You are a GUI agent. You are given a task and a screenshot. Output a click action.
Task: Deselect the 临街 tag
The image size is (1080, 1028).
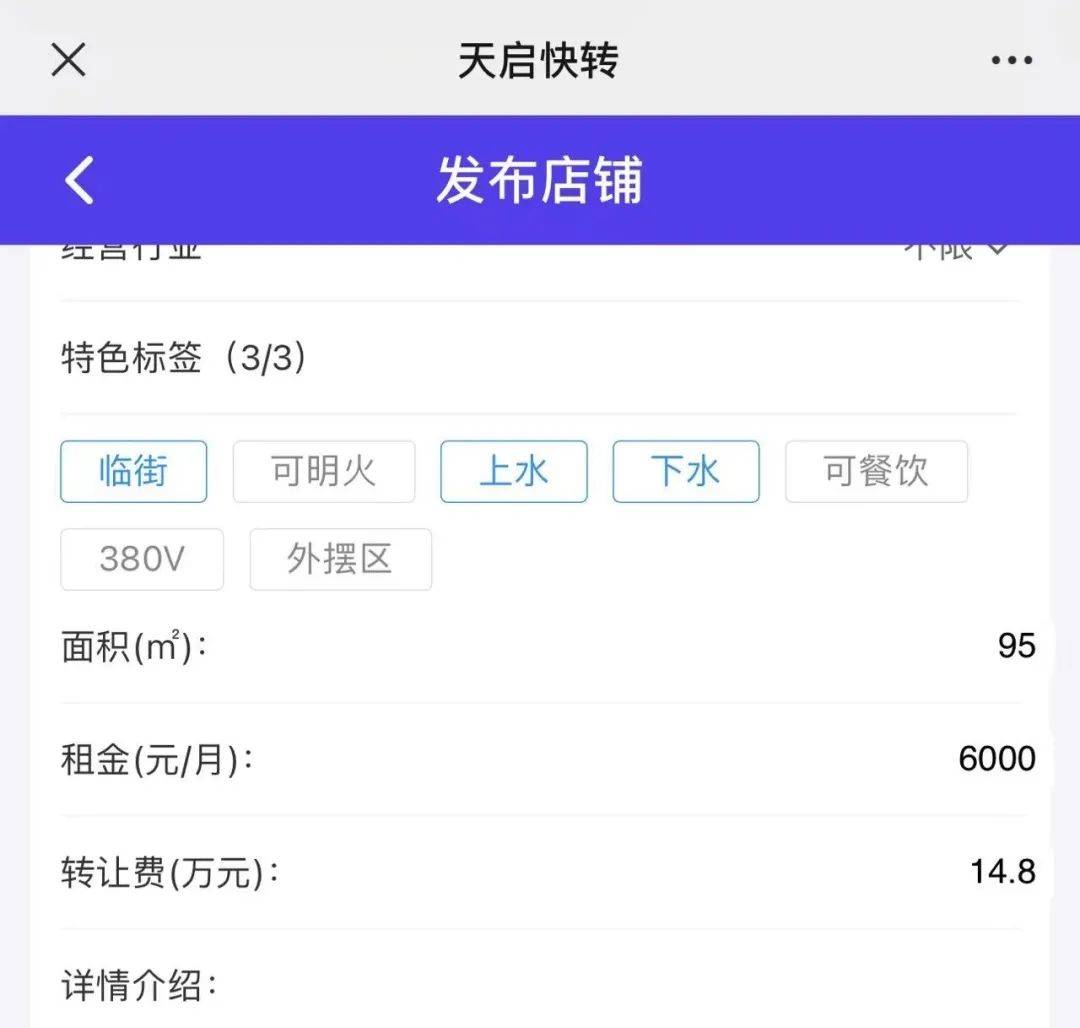click(134, 471)
